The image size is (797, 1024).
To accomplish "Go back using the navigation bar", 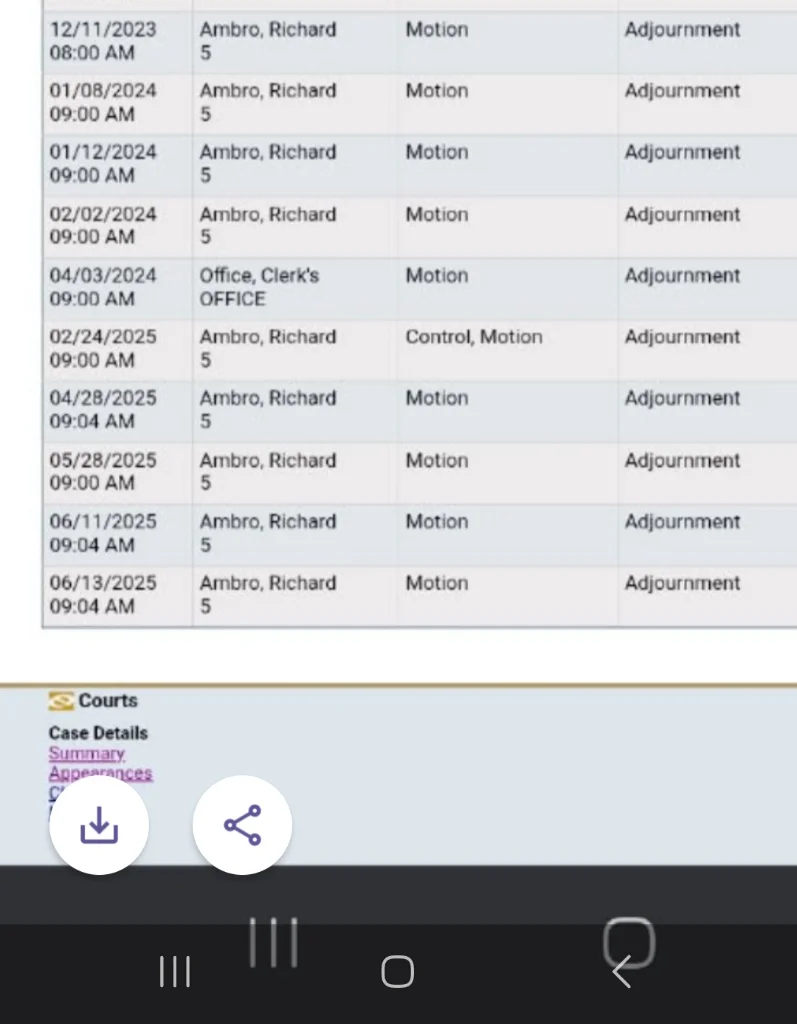I will [621, 971].
